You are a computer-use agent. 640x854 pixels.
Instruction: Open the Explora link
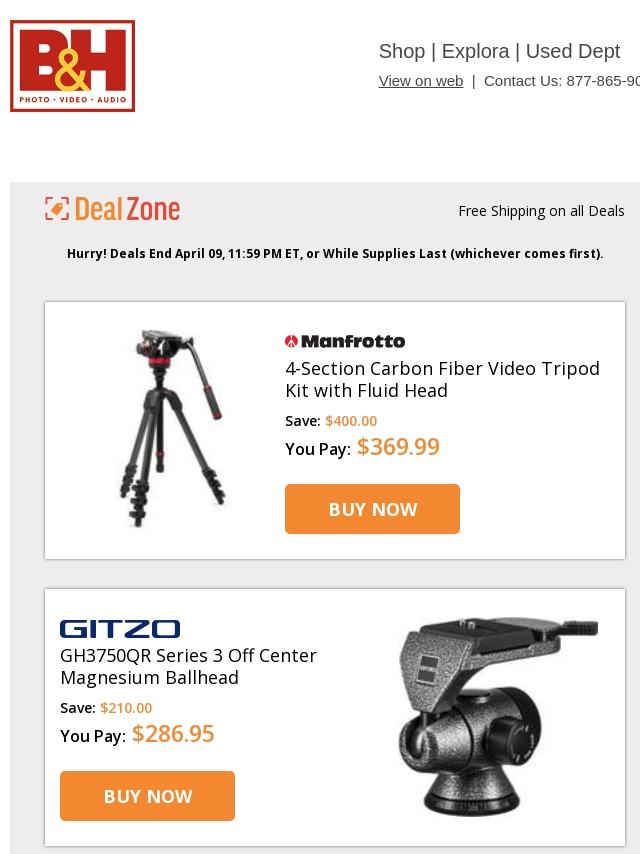click(x=475, y=51)
